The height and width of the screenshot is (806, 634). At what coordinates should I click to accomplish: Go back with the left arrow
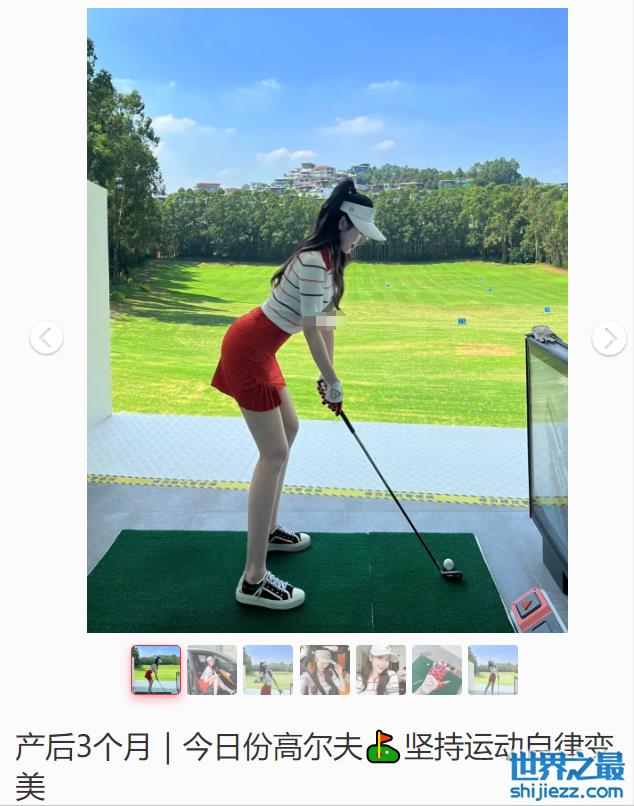tap(46, 338)
